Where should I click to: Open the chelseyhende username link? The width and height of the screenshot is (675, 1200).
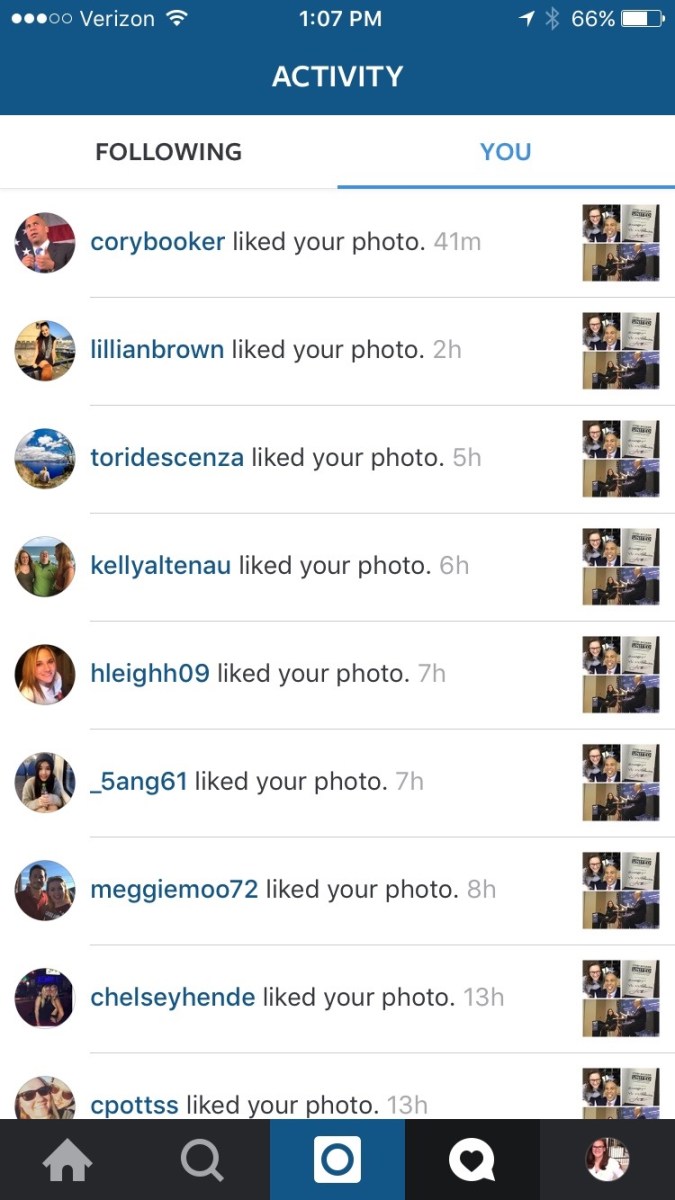[x=173, y=998]
